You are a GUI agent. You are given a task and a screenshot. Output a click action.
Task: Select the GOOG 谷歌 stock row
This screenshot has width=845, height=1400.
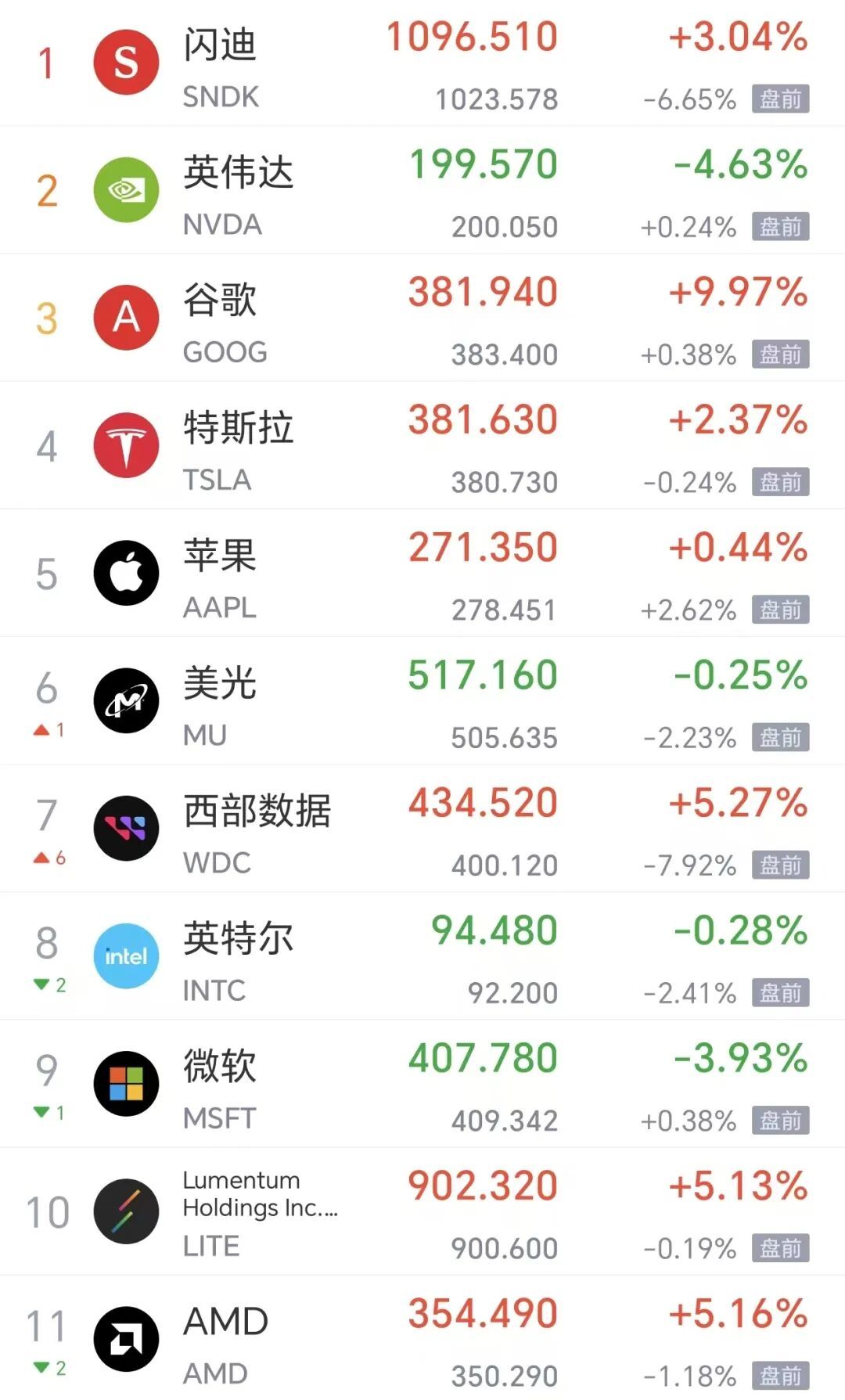422,318
